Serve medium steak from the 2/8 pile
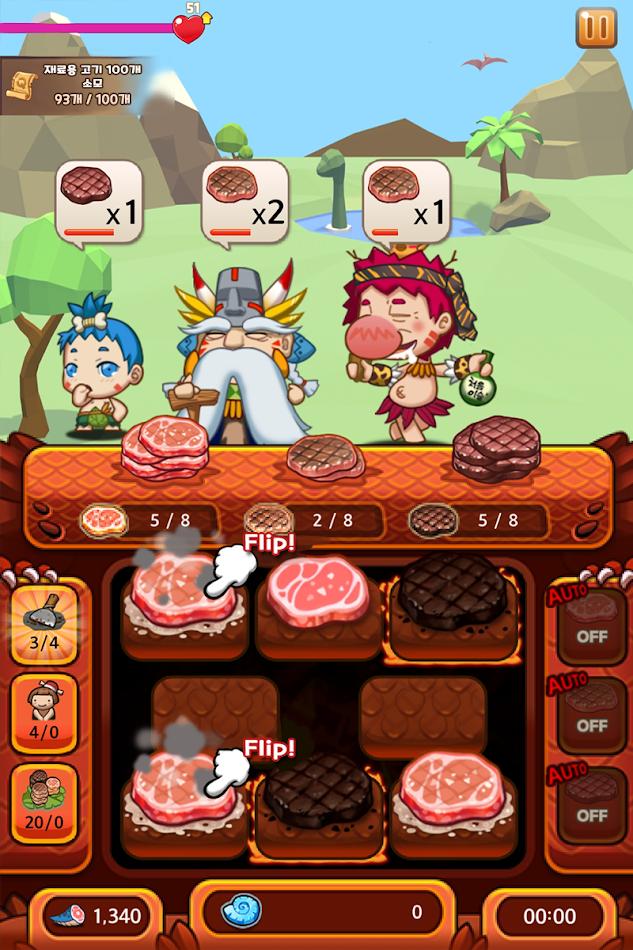This screenshot has height=950, width=633. coord(326,456)
